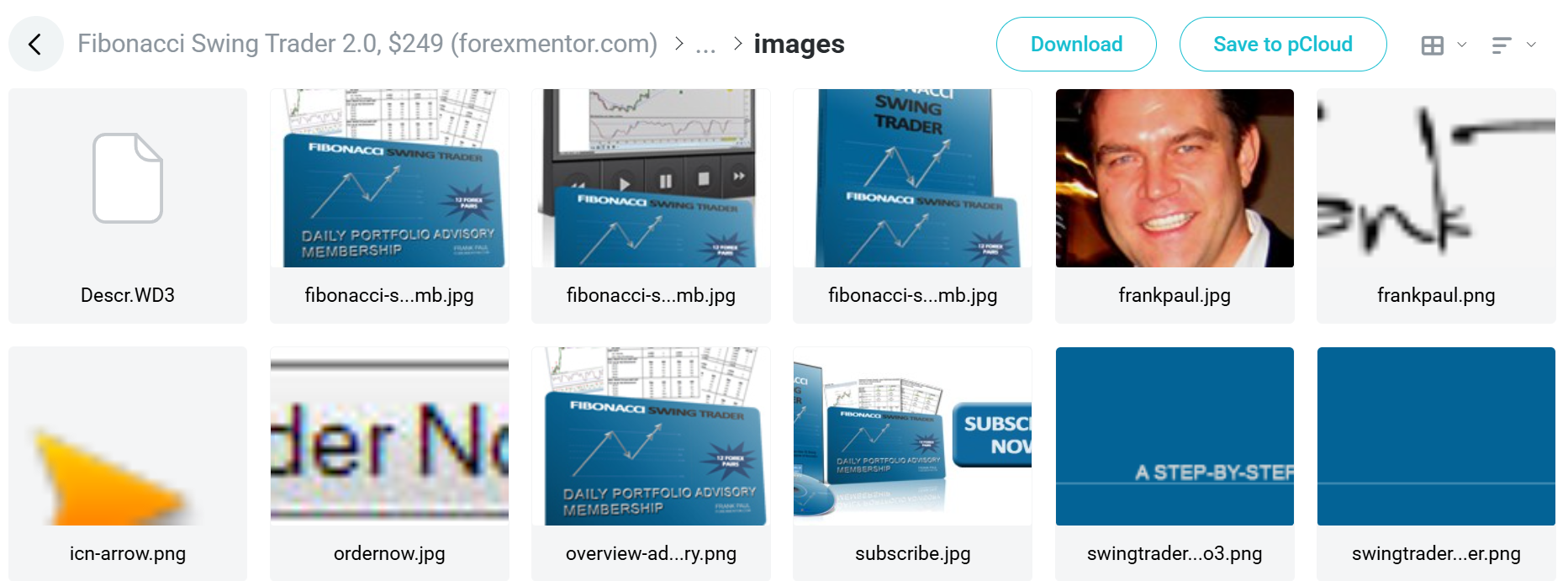1568x581 pixels.
Task: Save the folder to pCloud
Action: tap(1282, 45)
